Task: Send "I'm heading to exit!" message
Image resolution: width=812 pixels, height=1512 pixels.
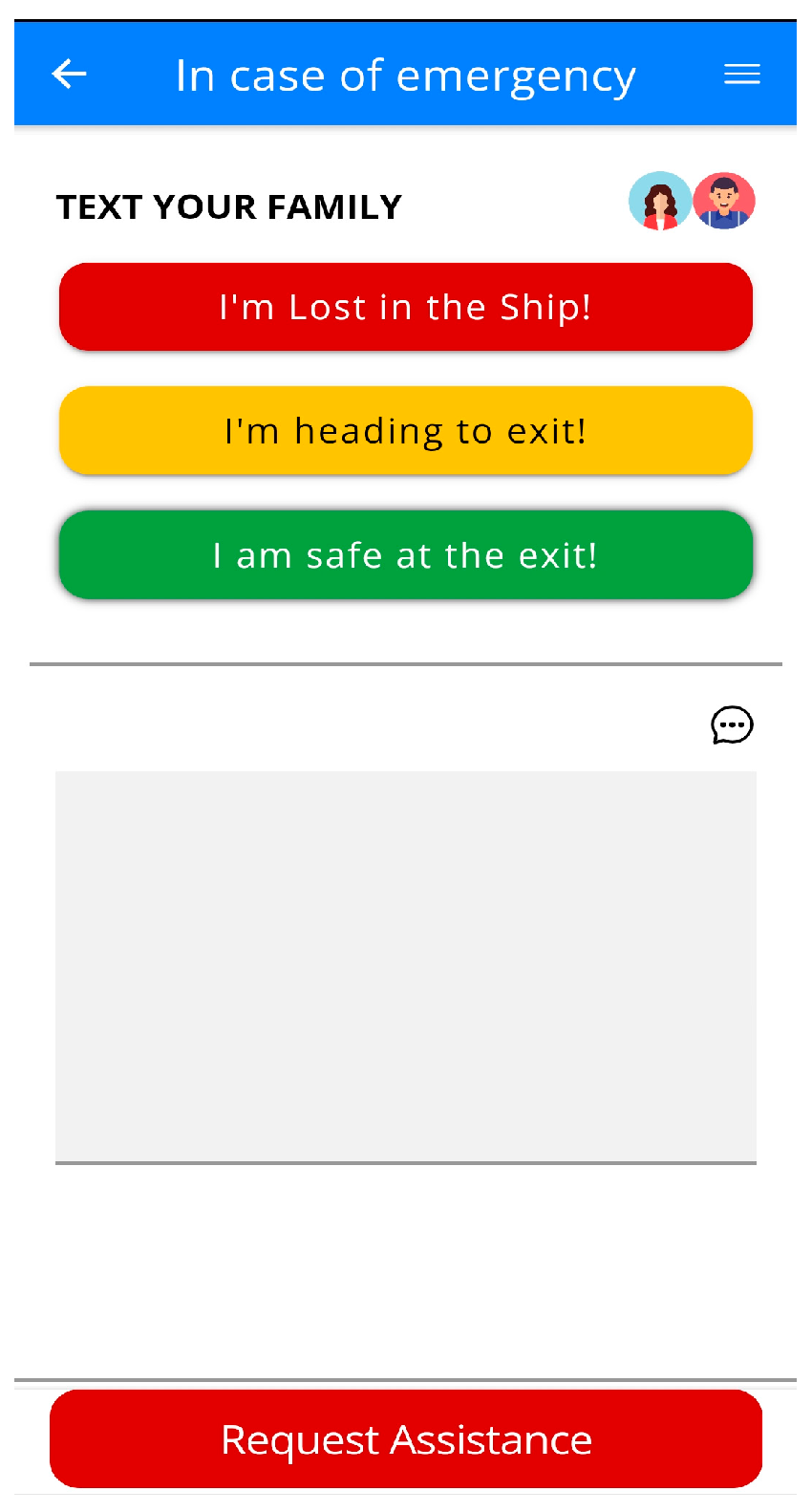Action: pos(405,431)
